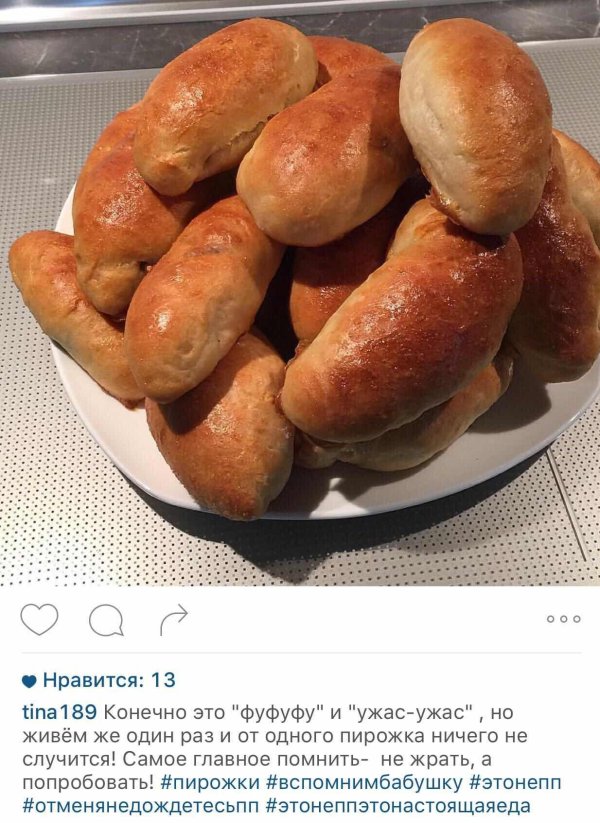Open the three-dot options menu of the post
This screenshot has height=823, width=600.
(x=563, y=619)
